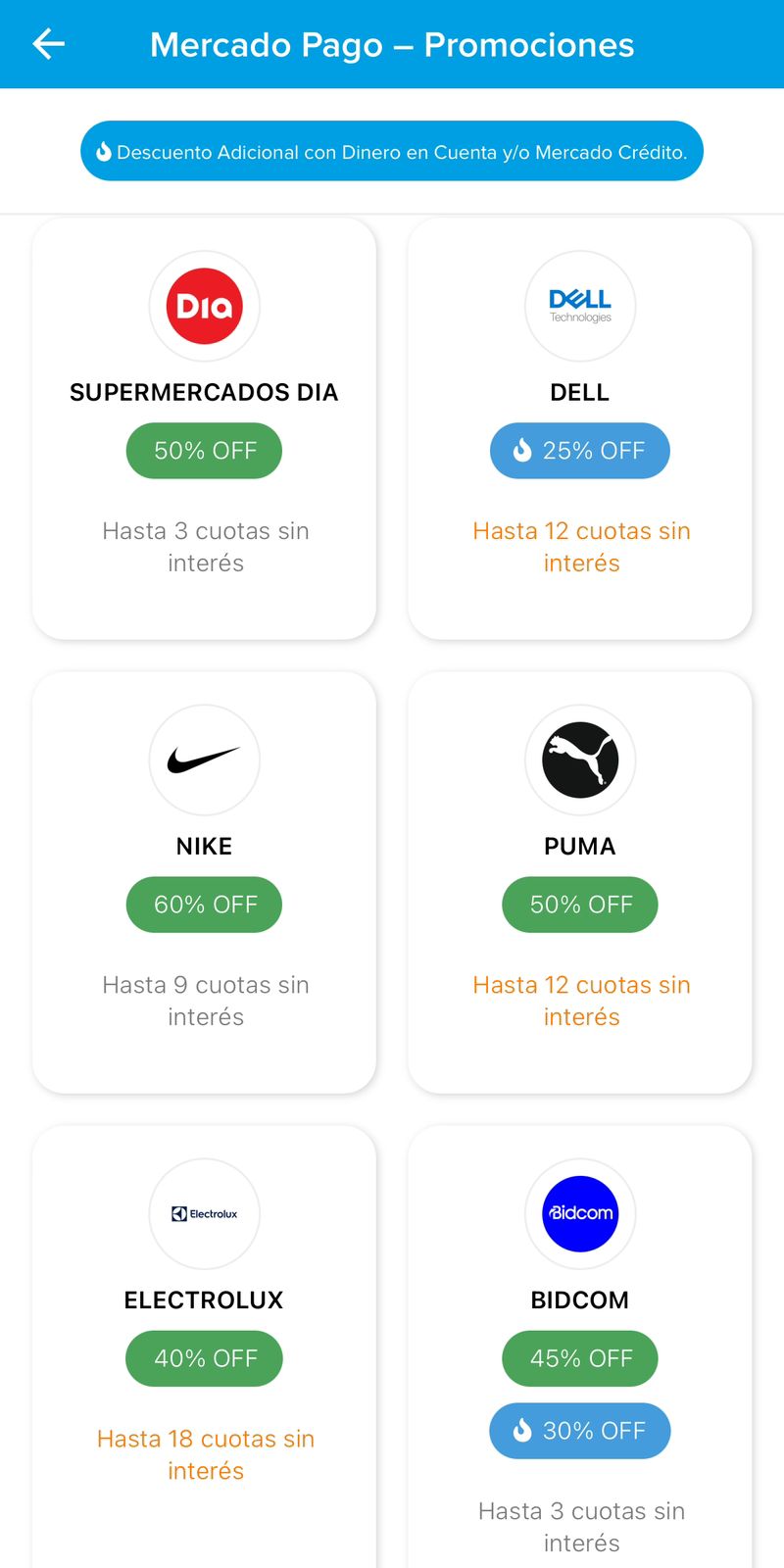This screenshot has width=784, height=1568.
Task: Open the Bidcom logo icon
Action: (x=580, y=1213)
